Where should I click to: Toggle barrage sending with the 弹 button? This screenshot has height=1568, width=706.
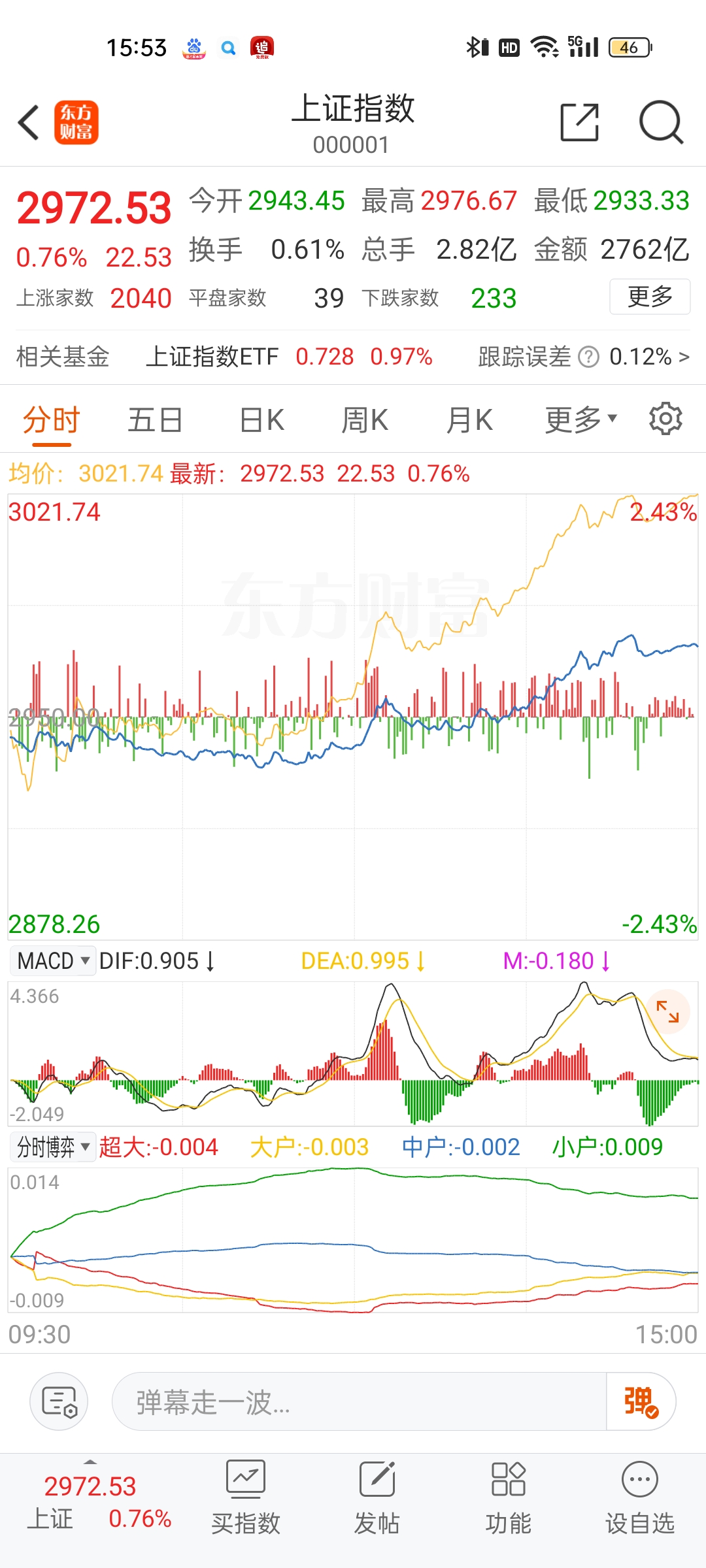point(639,1401)
